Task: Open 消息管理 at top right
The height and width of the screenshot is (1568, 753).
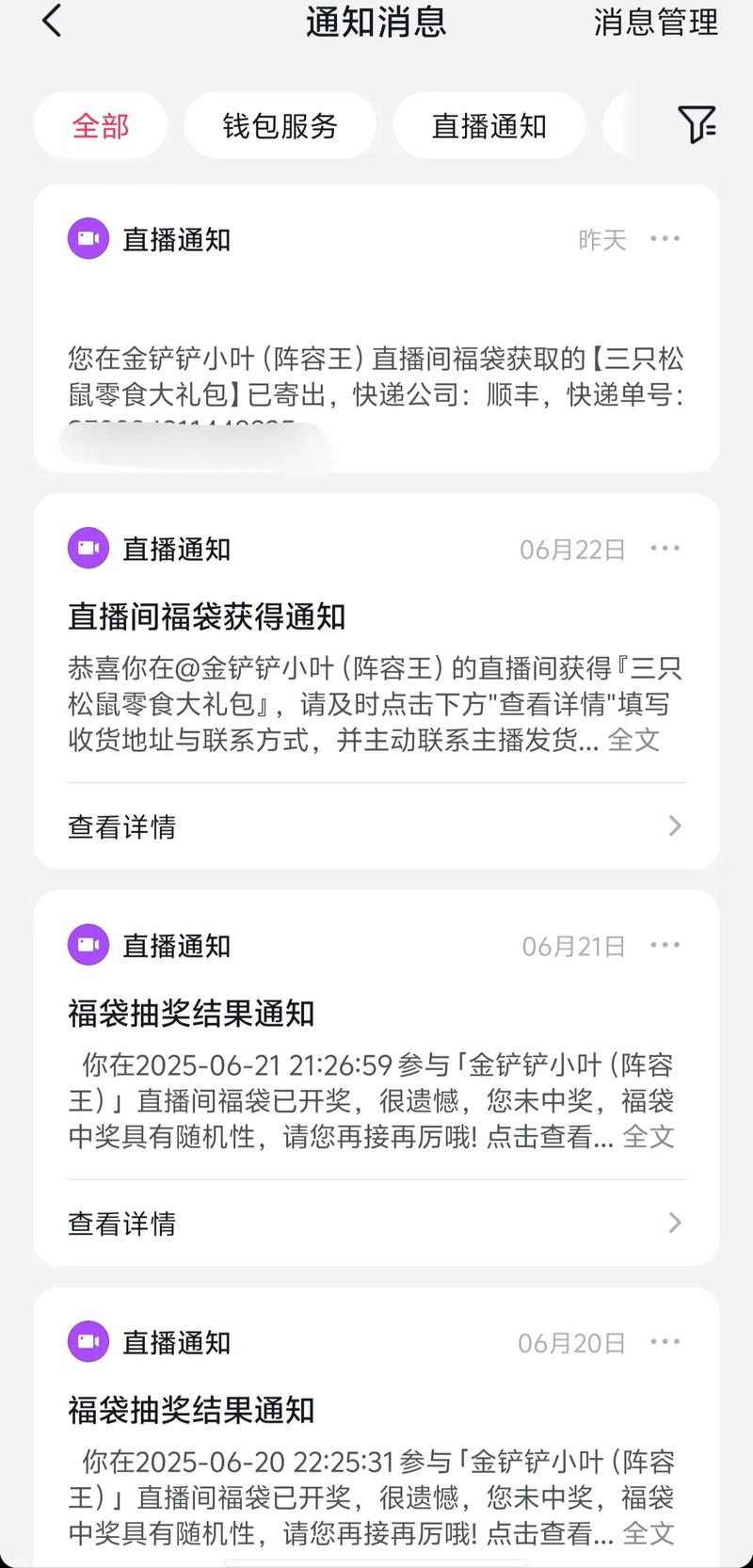Action: pyautogui.click(x=654, y=24)
